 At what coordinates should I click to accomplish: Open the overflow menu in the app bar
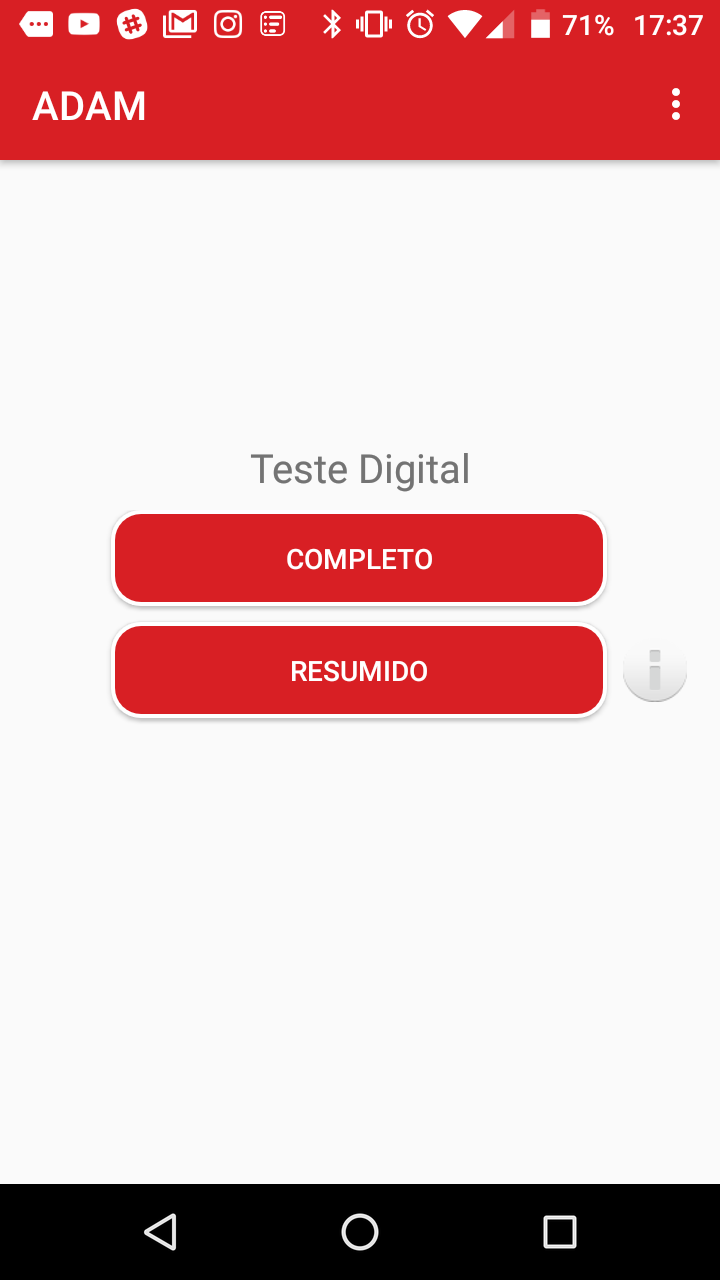[x=676, y=105]
